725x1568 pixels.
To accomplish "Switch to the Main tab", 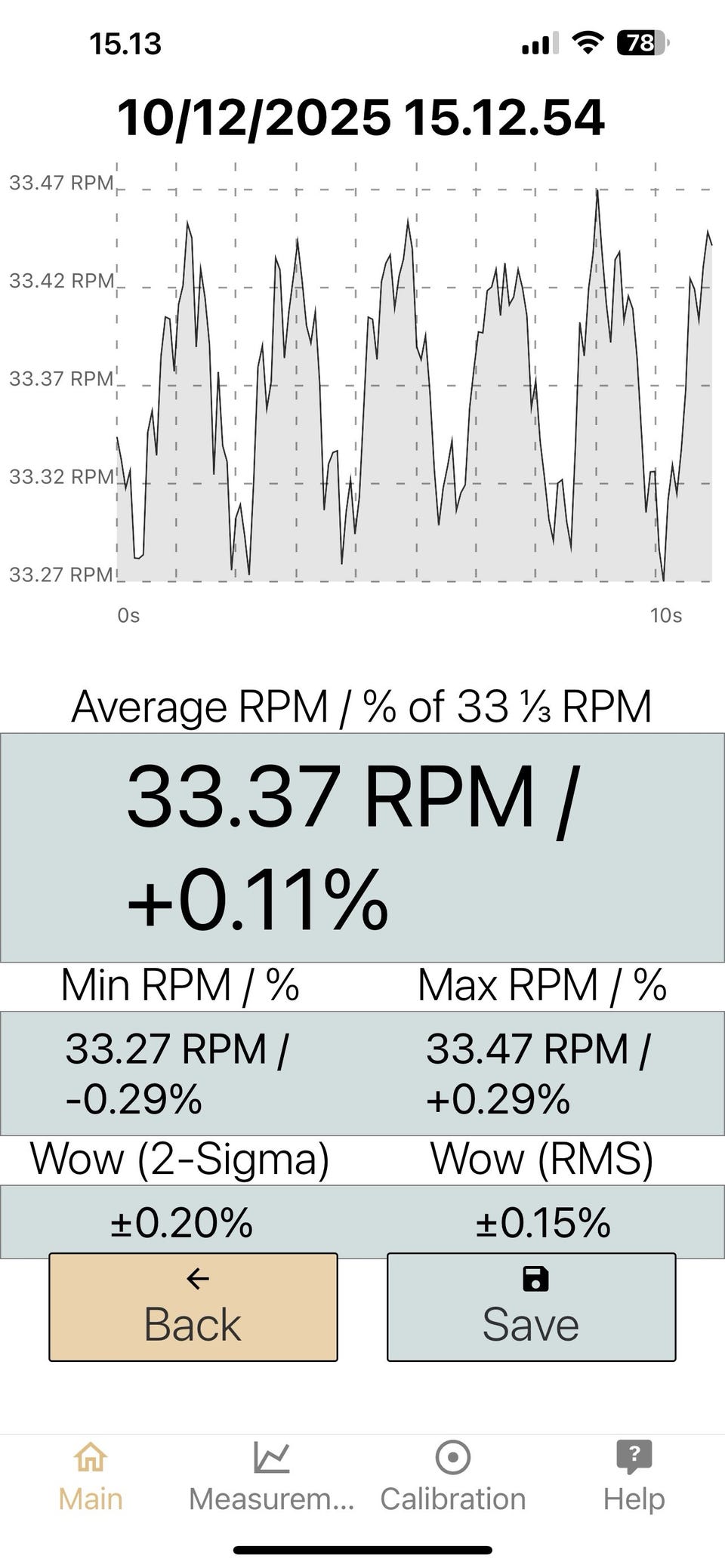I will point(91,1477).
